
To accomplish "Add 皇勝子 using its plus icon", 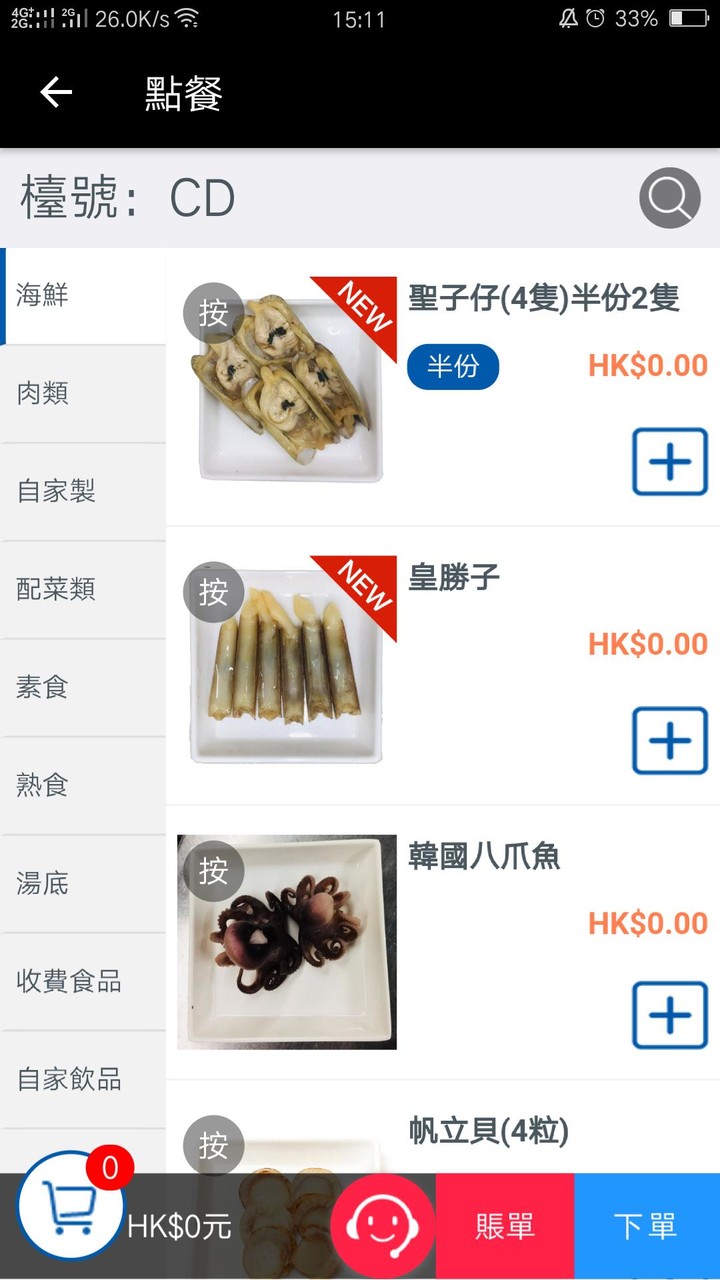I will (668, 741).
